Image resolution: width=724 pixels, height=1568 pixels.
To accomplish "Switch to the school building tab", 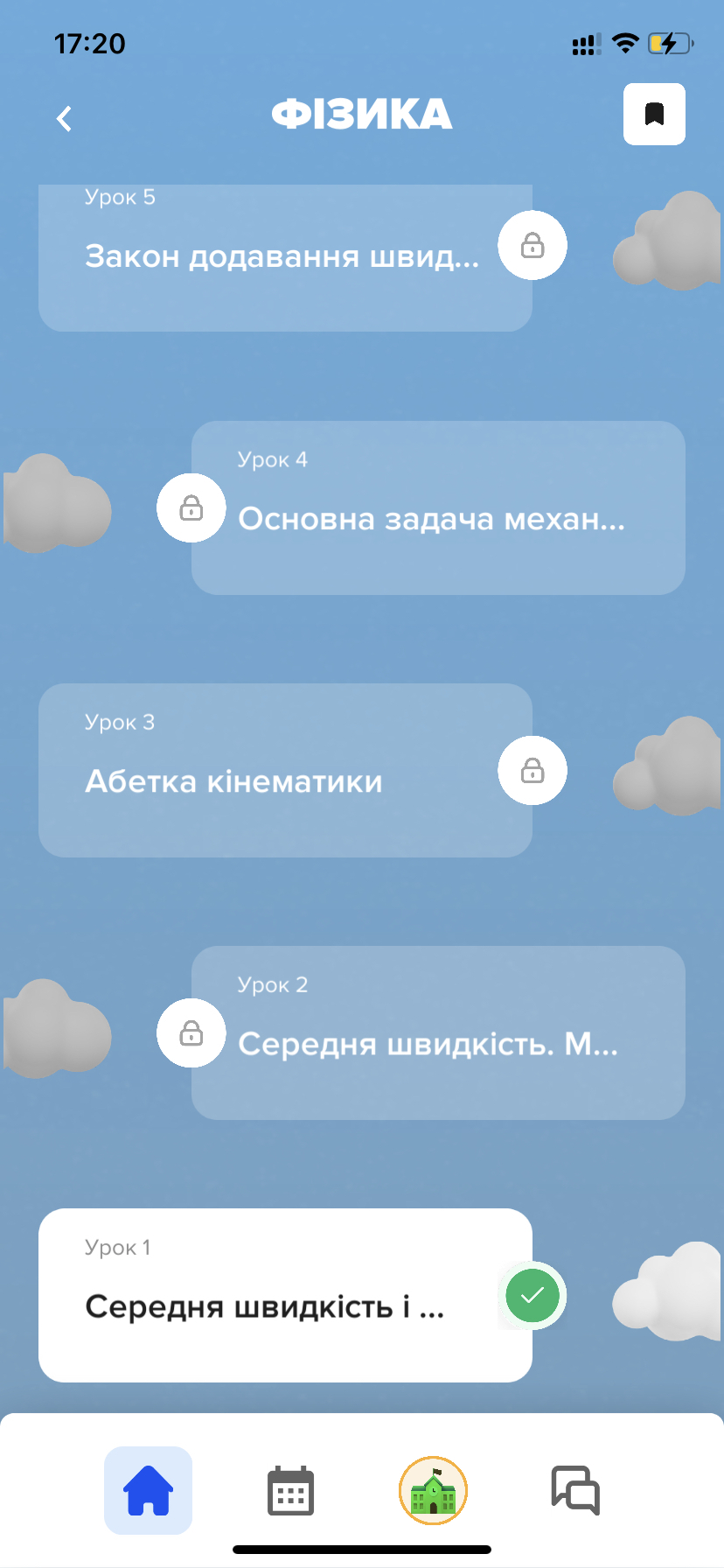I will [x=433, y=1490].
